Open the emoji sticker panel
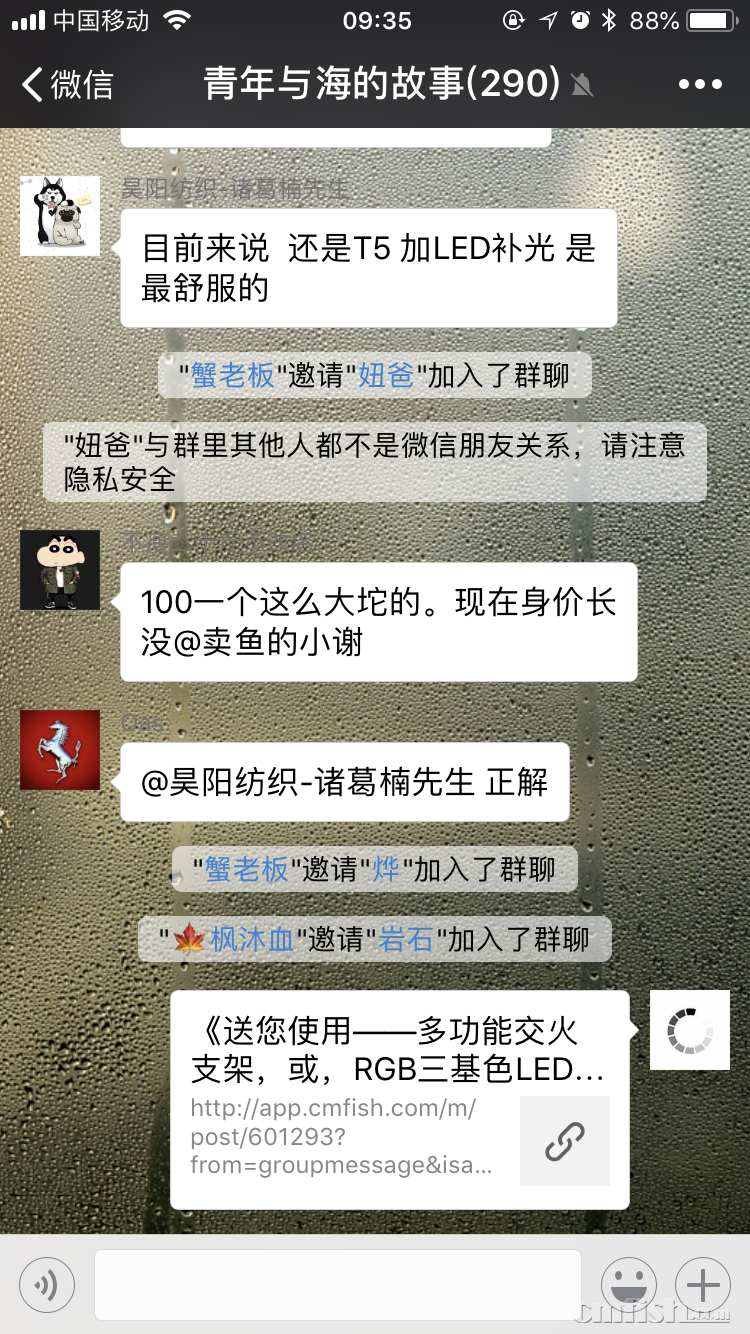 pos(628,1284)
